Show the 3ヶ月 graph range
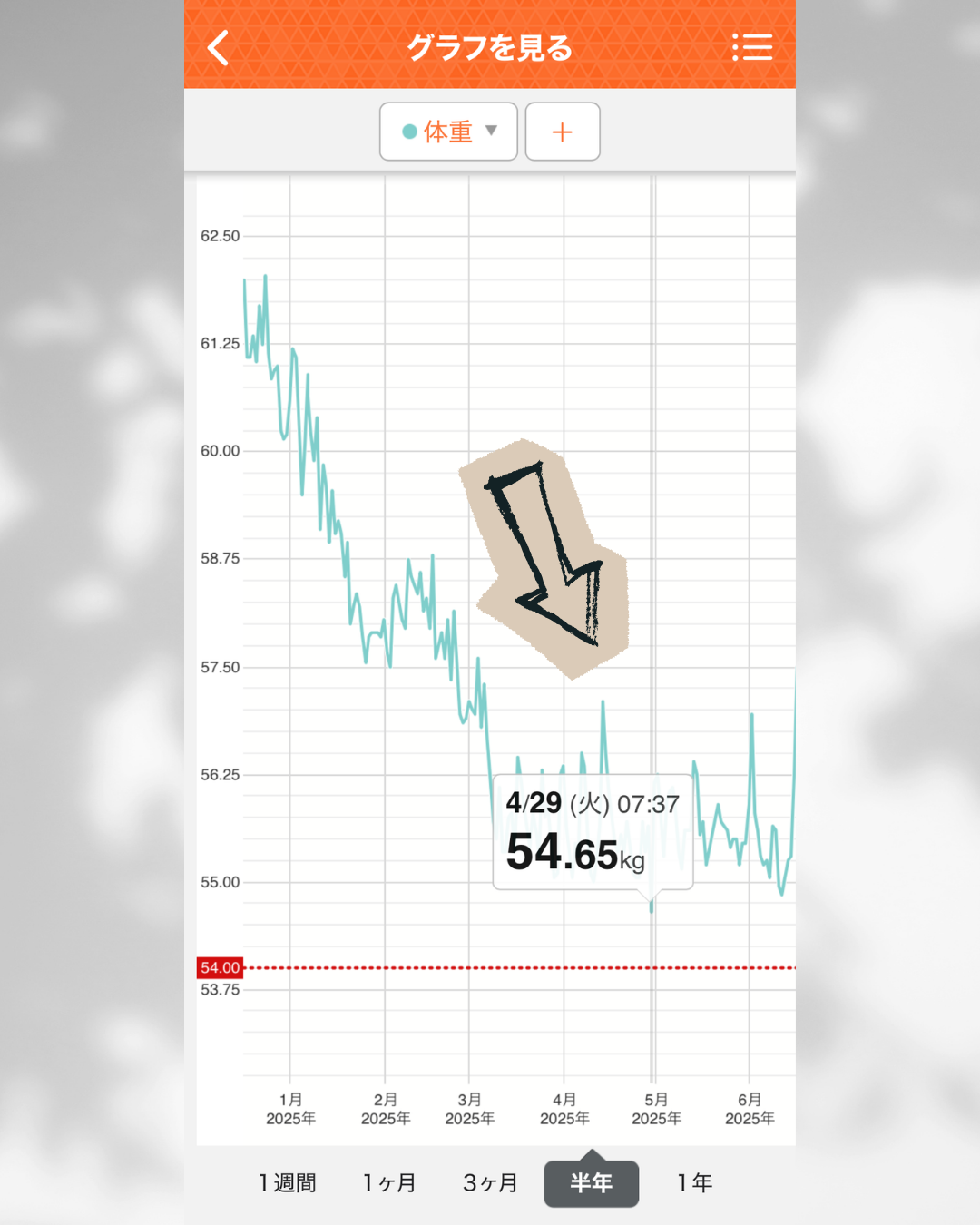This screenshot has height=1225, width=980. click(490, 1182)
